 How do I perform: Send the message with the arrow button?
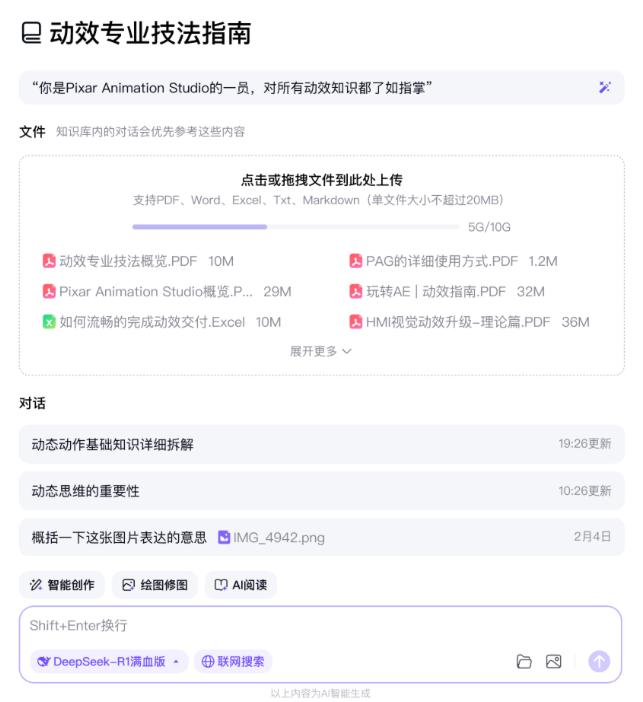[599, 661]
